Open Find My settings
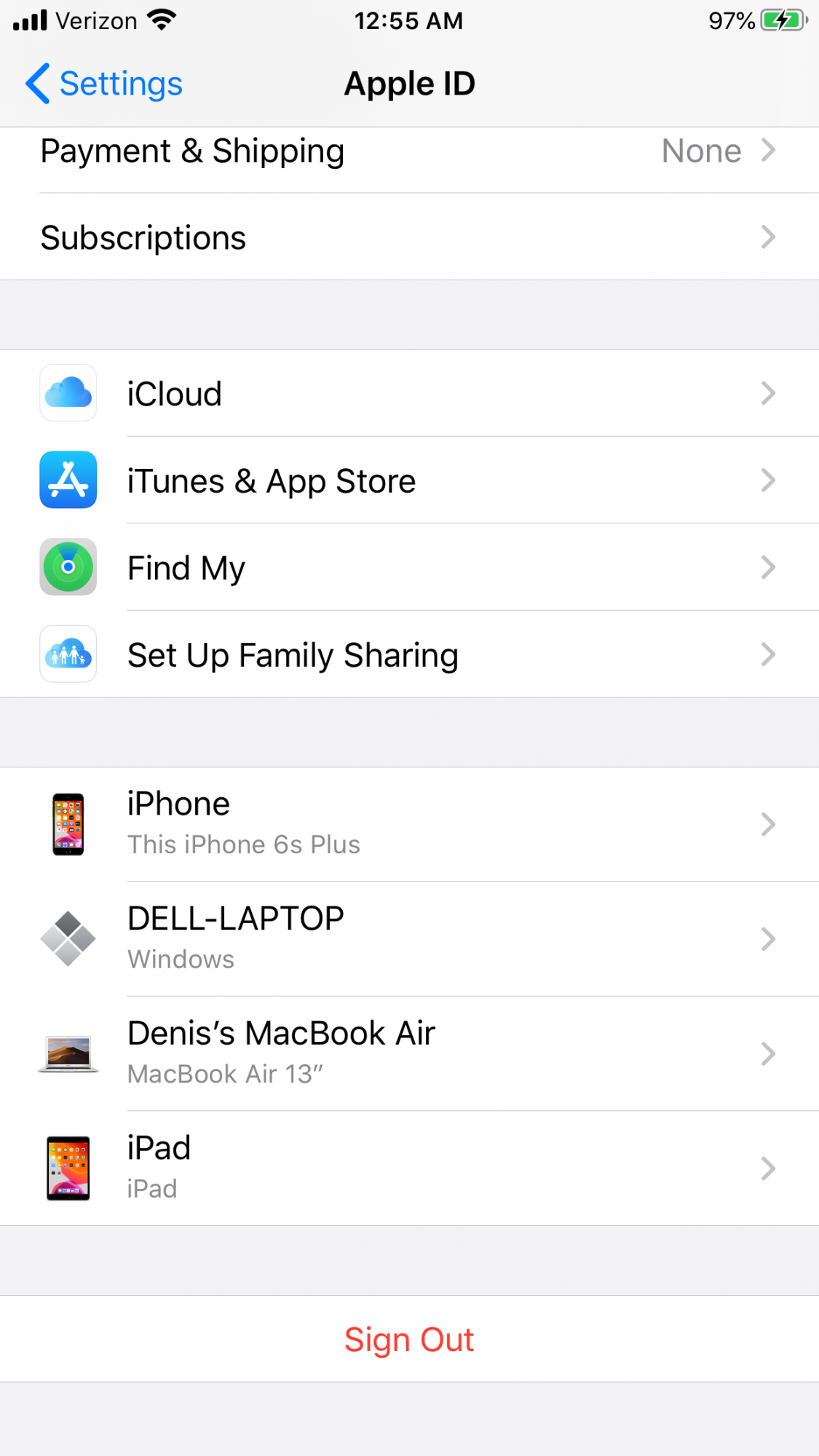This screenshot has height=1456, width=819. (409, 567)
